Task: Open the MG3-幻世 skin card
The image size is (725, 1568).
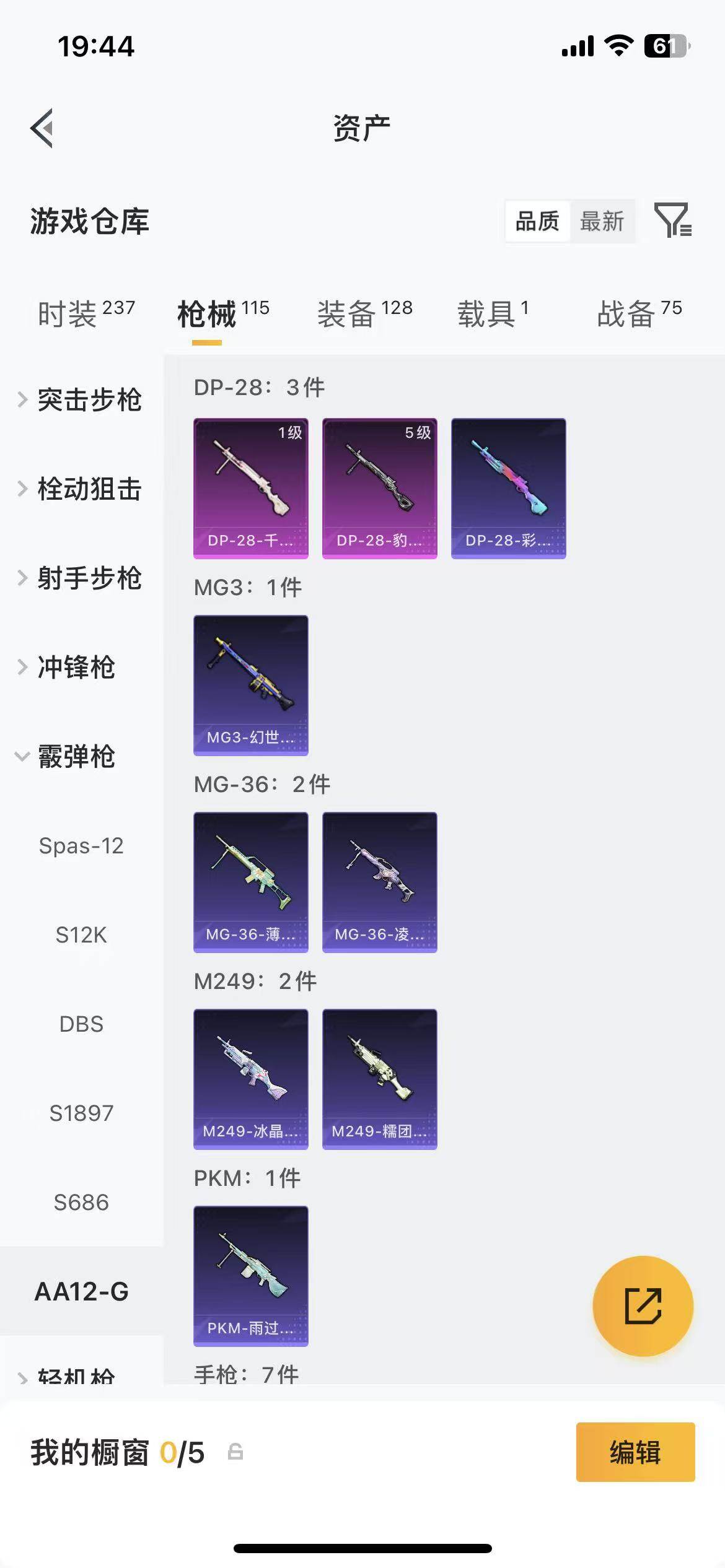Action: tap(250, 685)
